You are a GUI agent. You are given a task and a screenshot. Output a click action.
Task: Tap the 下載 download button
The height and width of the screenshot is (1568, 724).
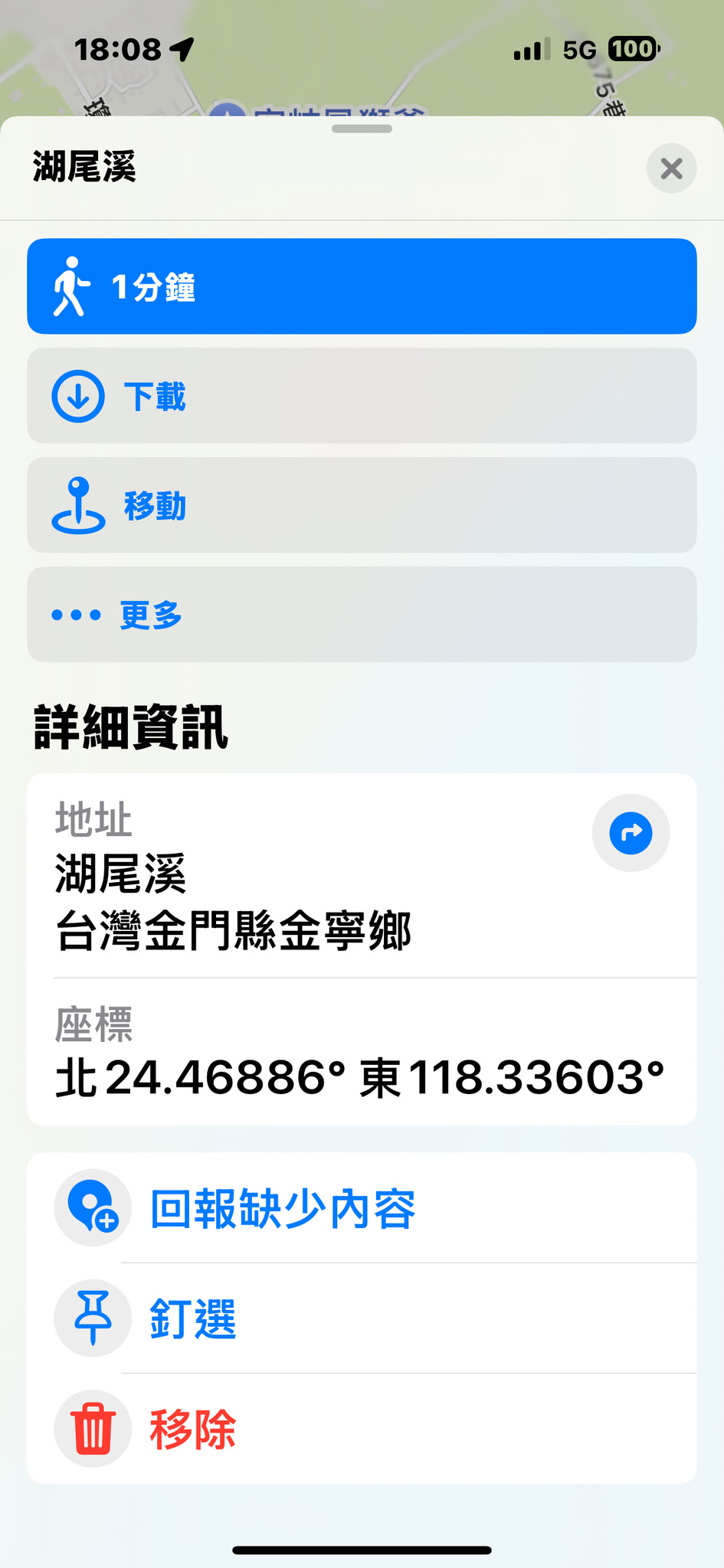tap(362, 396)
